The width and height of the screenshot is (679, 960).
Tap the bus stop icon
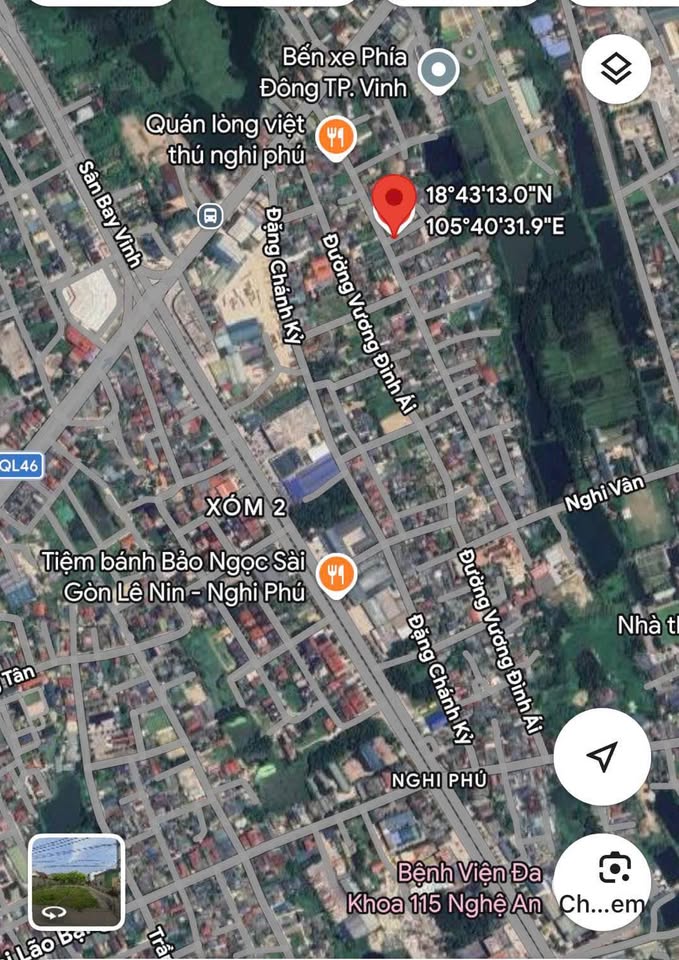[x=210, y=215]
